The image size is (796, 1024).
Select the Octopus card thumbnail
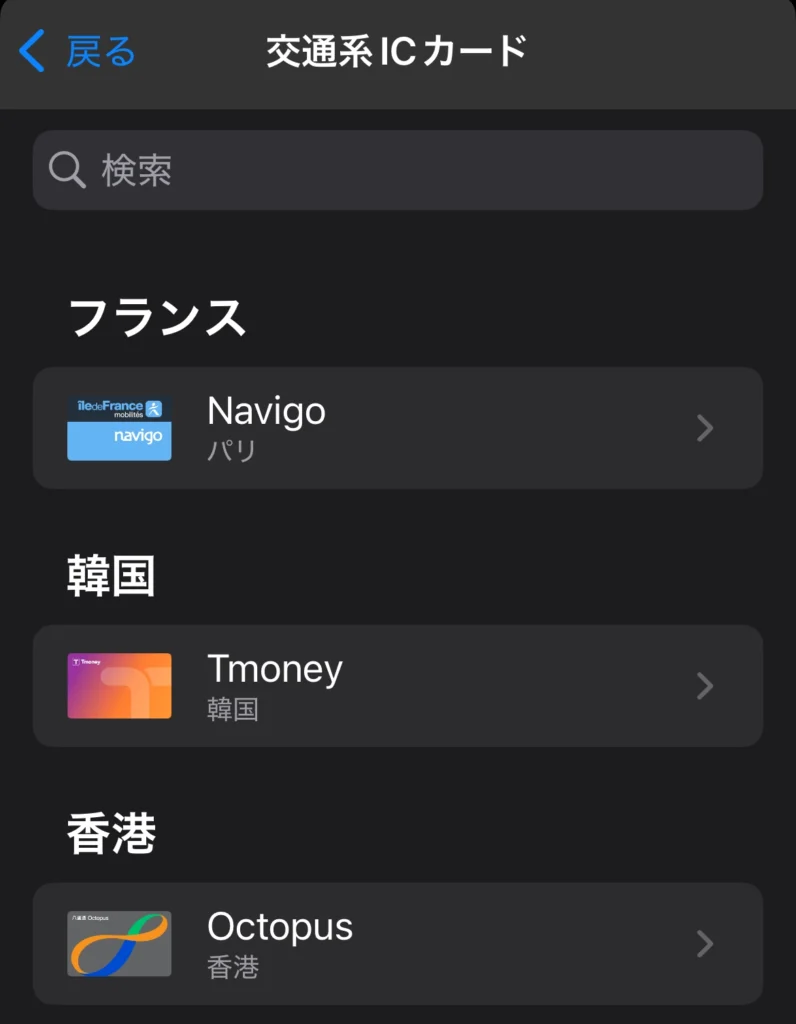tap(119, 943)
